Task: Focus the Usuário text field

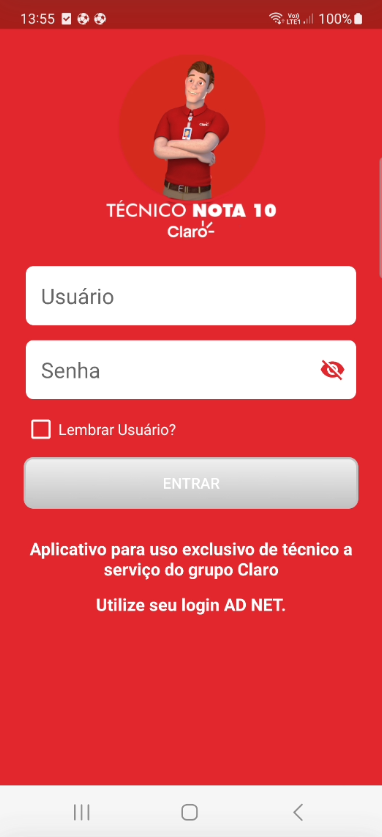Action: 190,296
